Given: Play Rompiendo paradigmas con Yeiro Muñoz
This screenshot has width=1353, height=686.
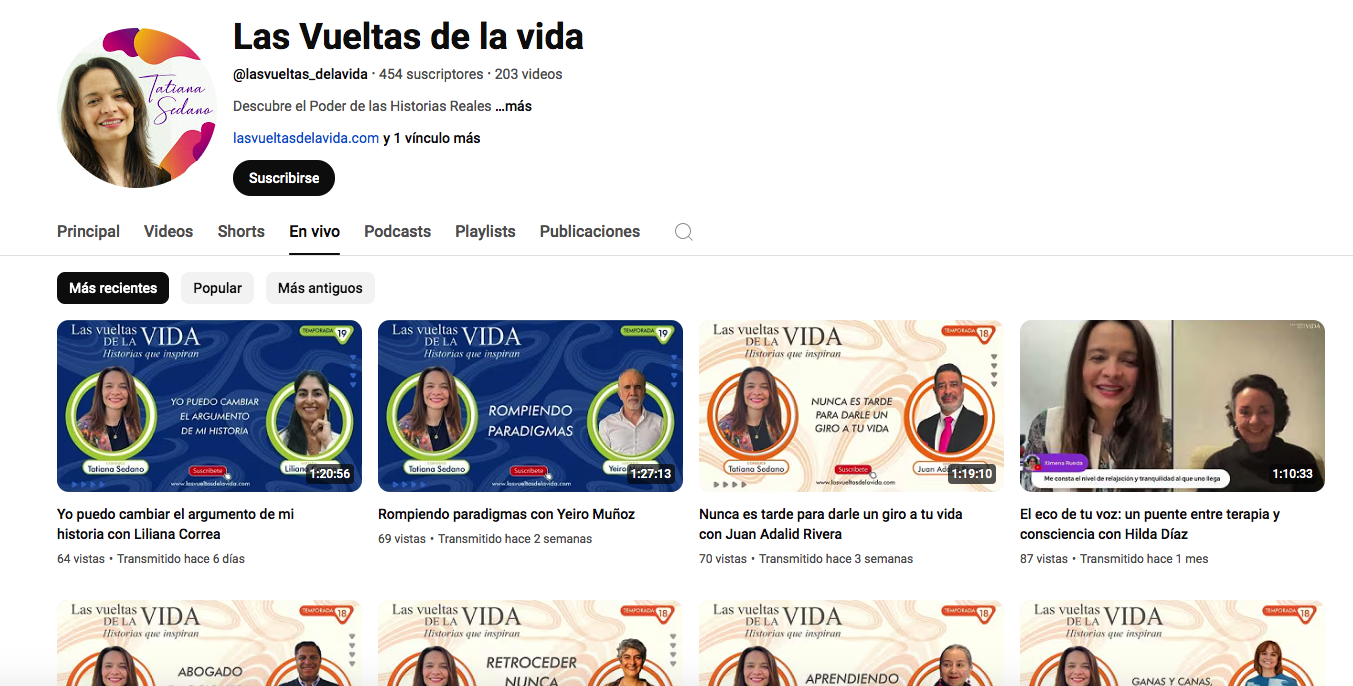Looking at the screenshot, I should click(x=530, y=406).
